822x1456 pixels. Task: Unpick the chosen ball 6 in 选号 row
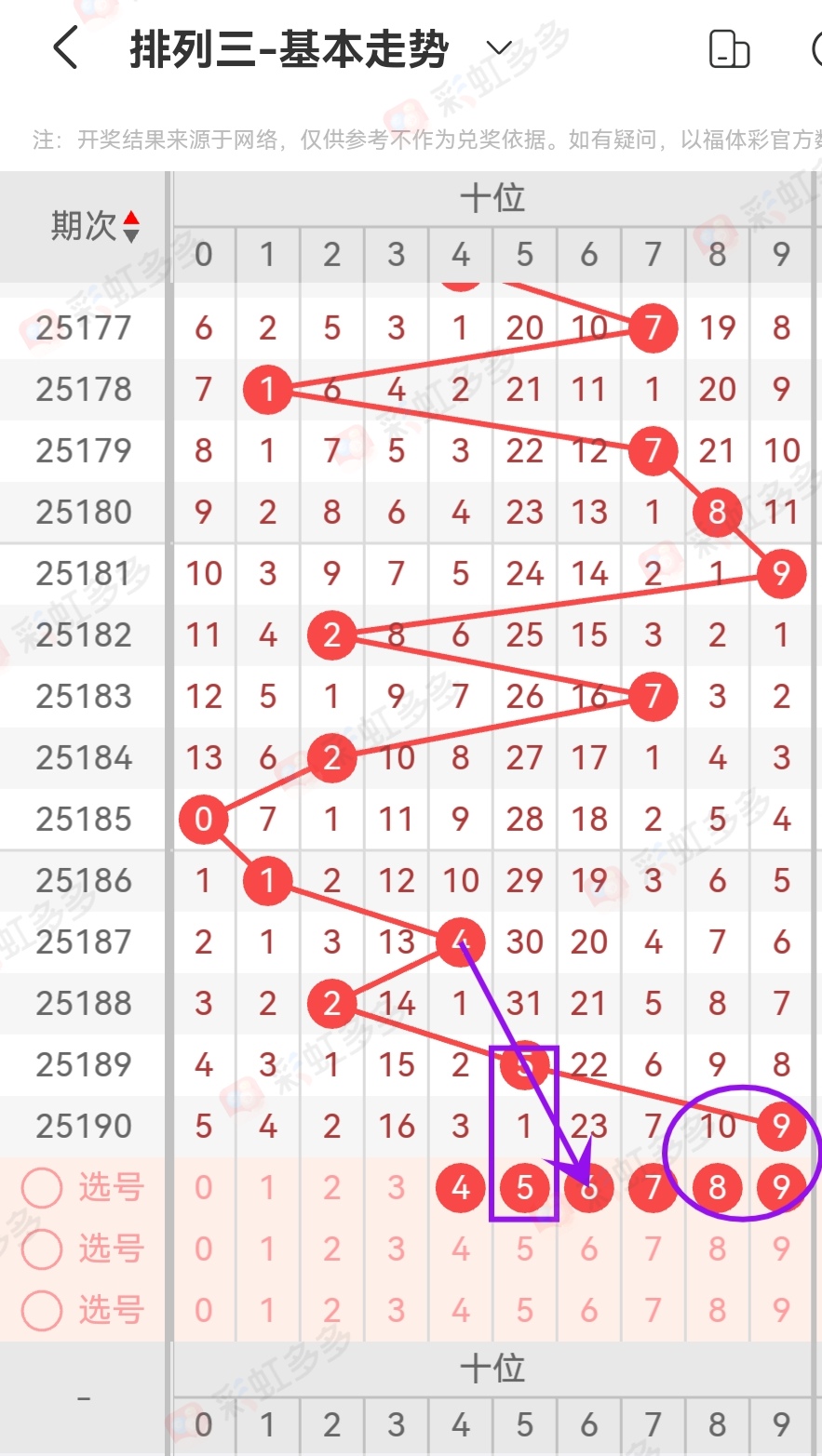point(589,1187)
